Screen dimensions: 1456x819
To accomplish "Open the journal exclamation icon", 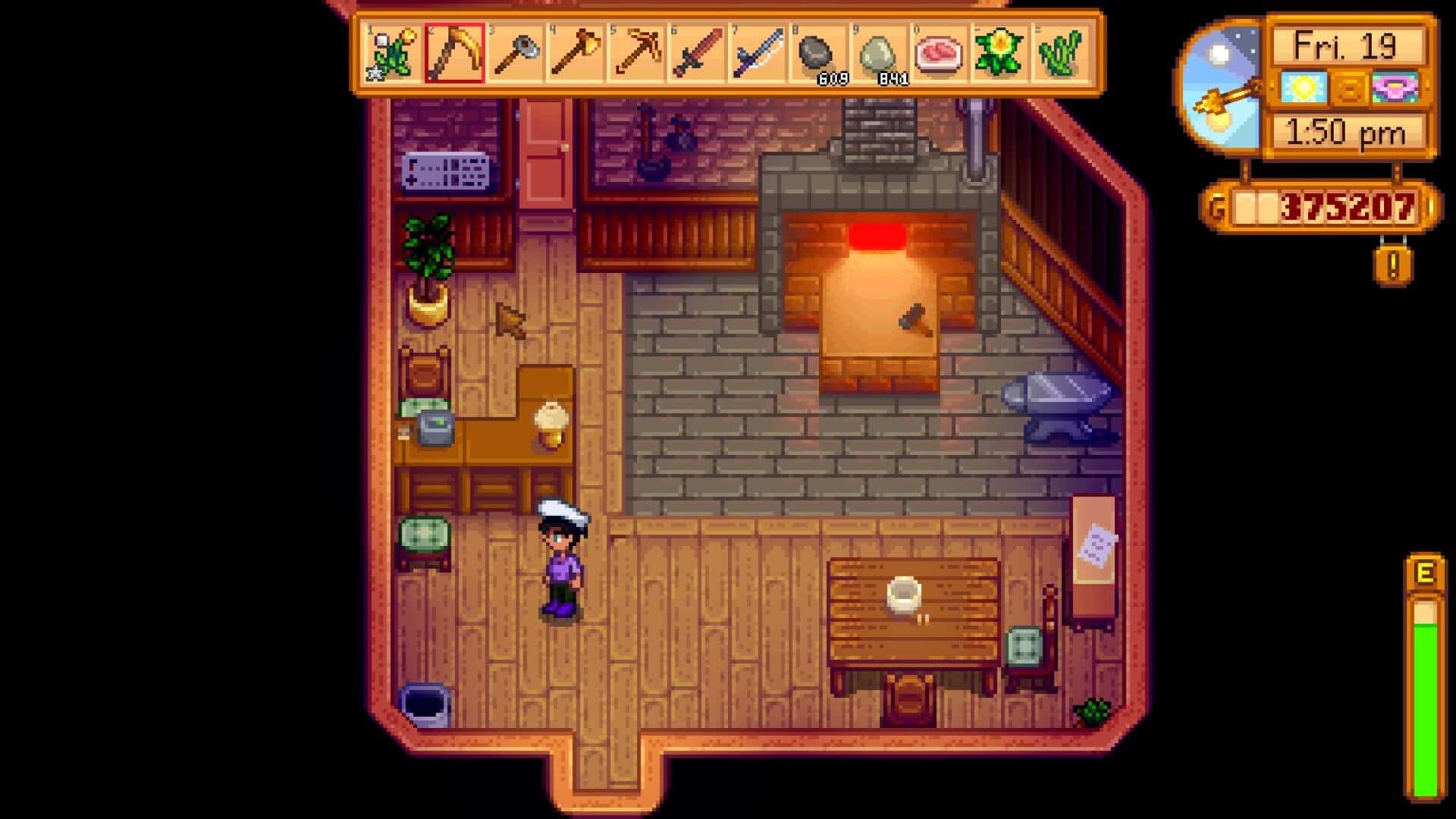I will click(1393, 265).
